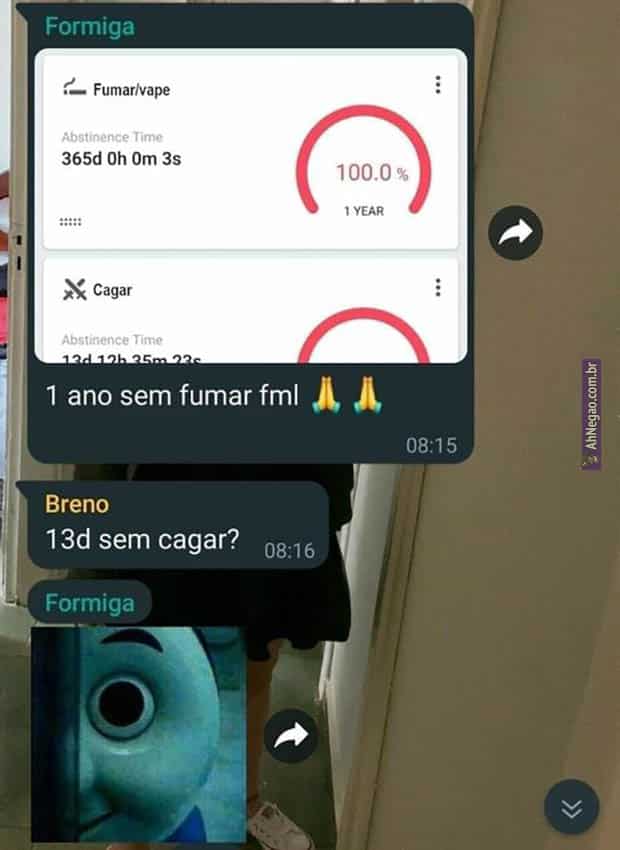Jump to the latest messages with the double-arrow button
This screenshot has width=620, height=850.
coord(571,807)
